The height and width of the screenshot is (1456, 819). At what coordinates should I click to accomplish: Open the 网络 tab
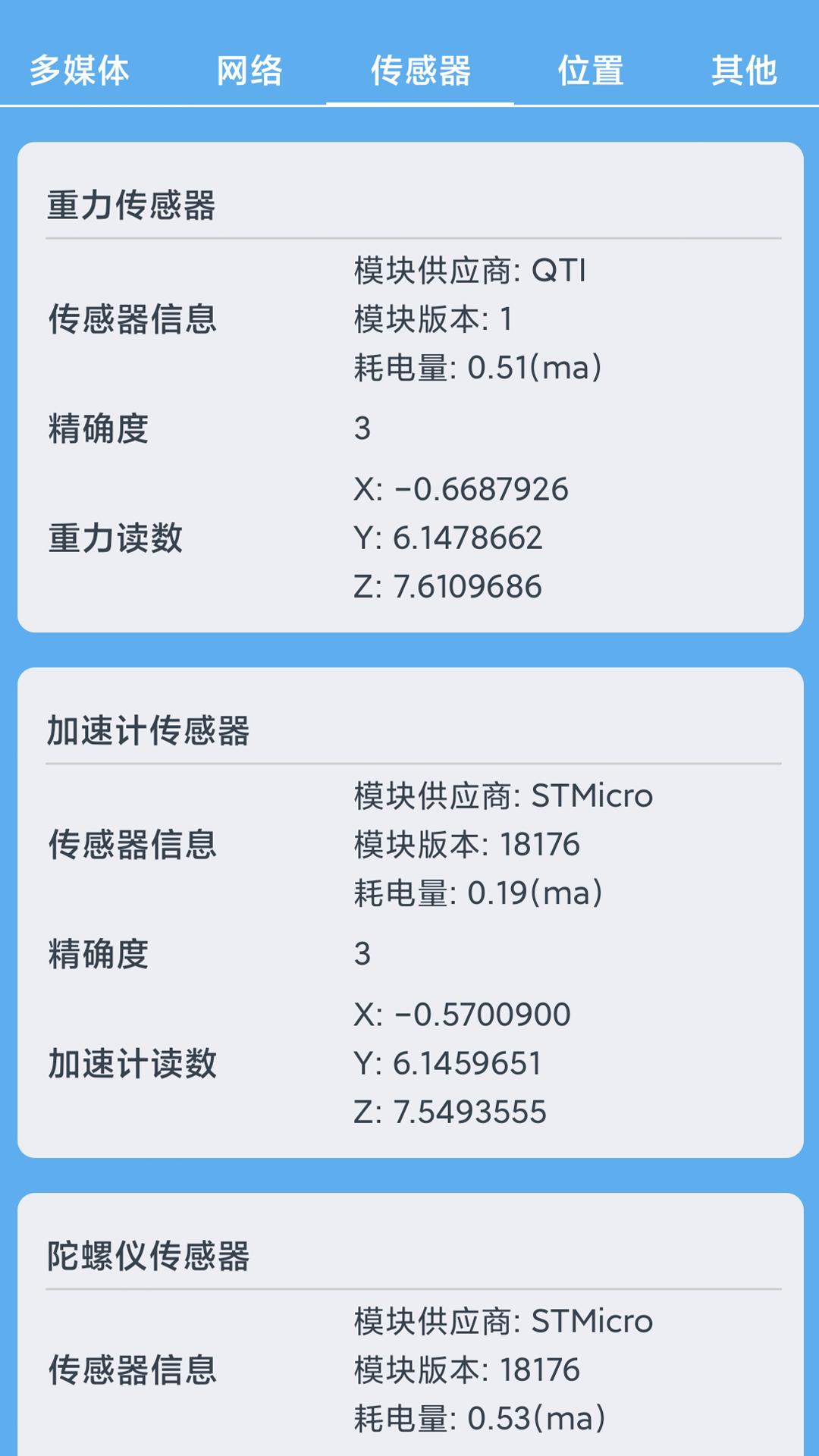pyautogui.click(x=250, y=71)
